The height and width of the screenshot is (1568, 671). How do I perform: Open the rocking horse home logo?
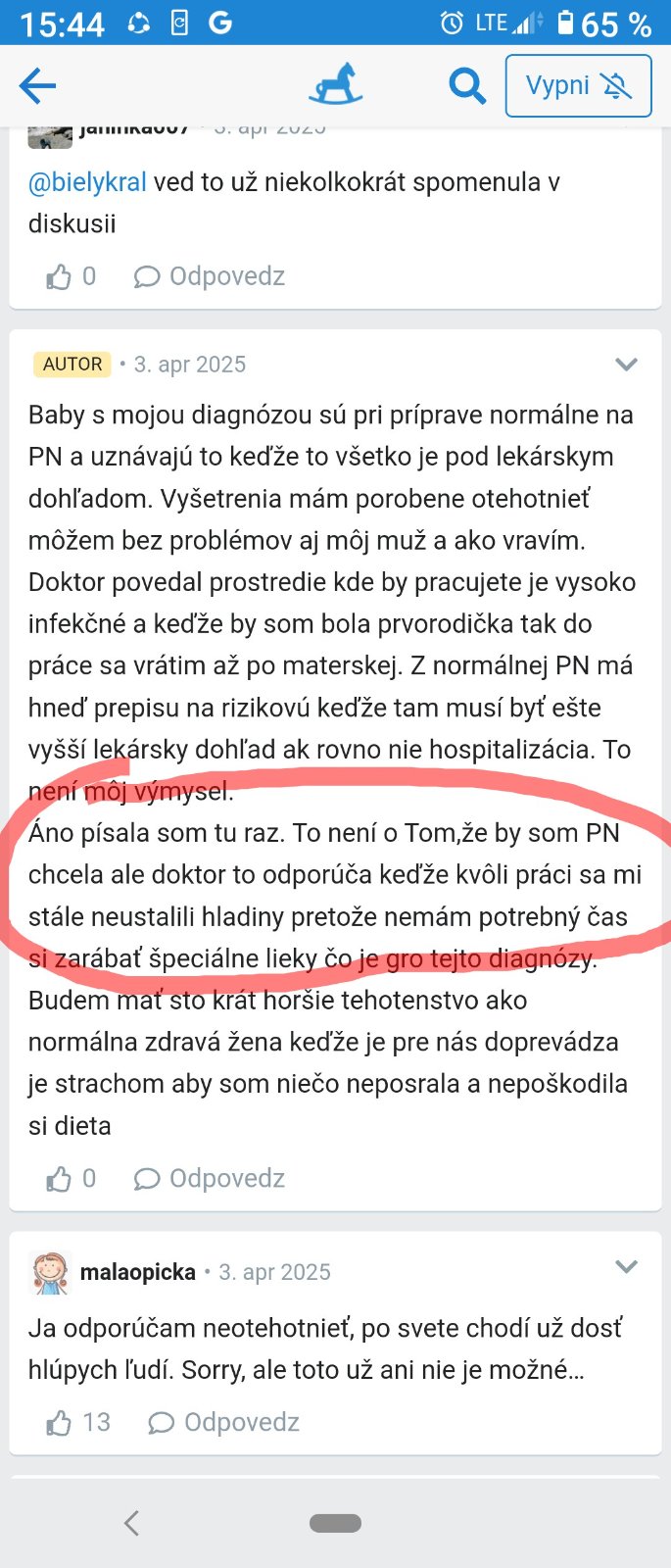coord(335,85)
